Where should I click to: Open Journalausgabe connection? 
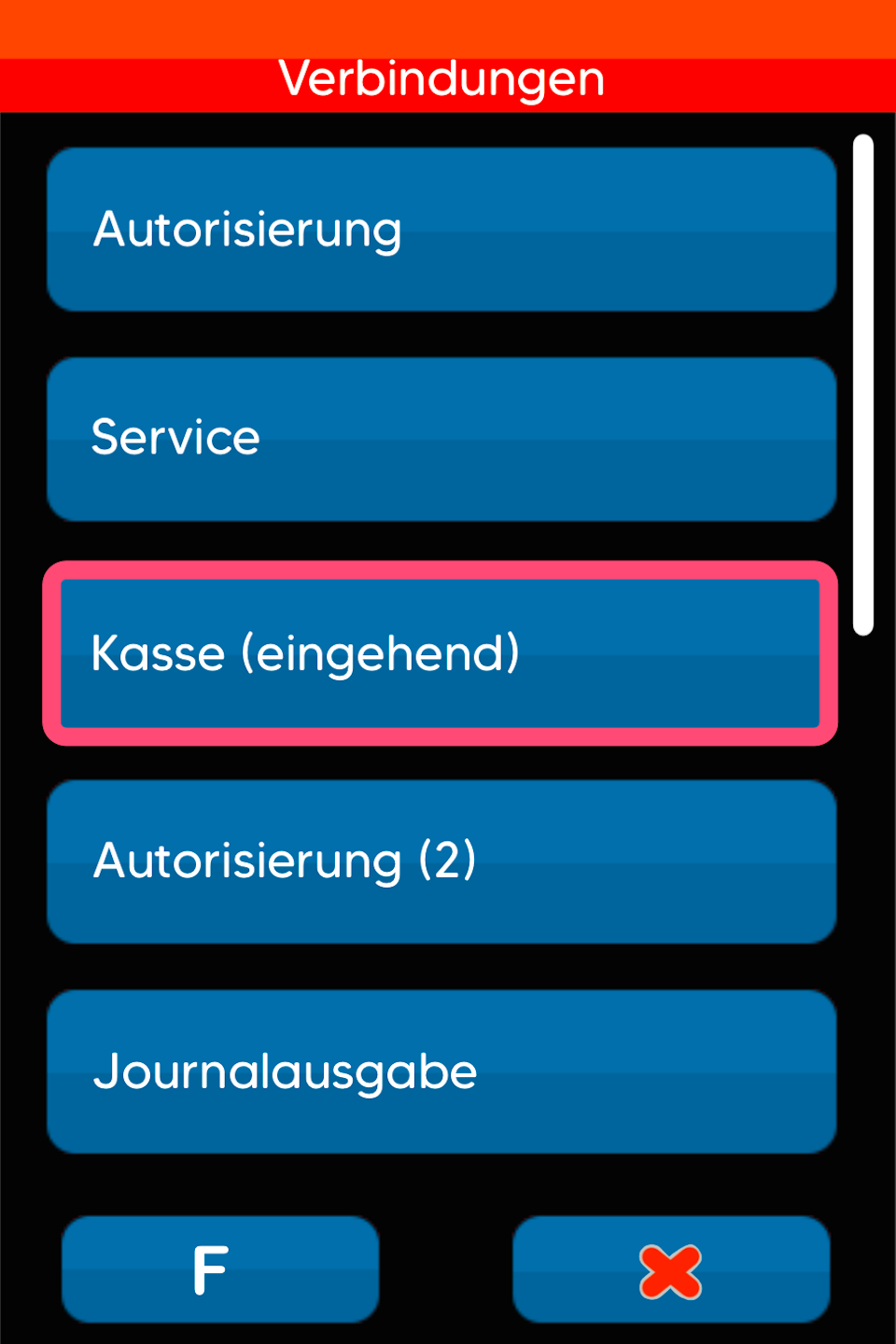pyautogui.click(x=441, y=1071)
